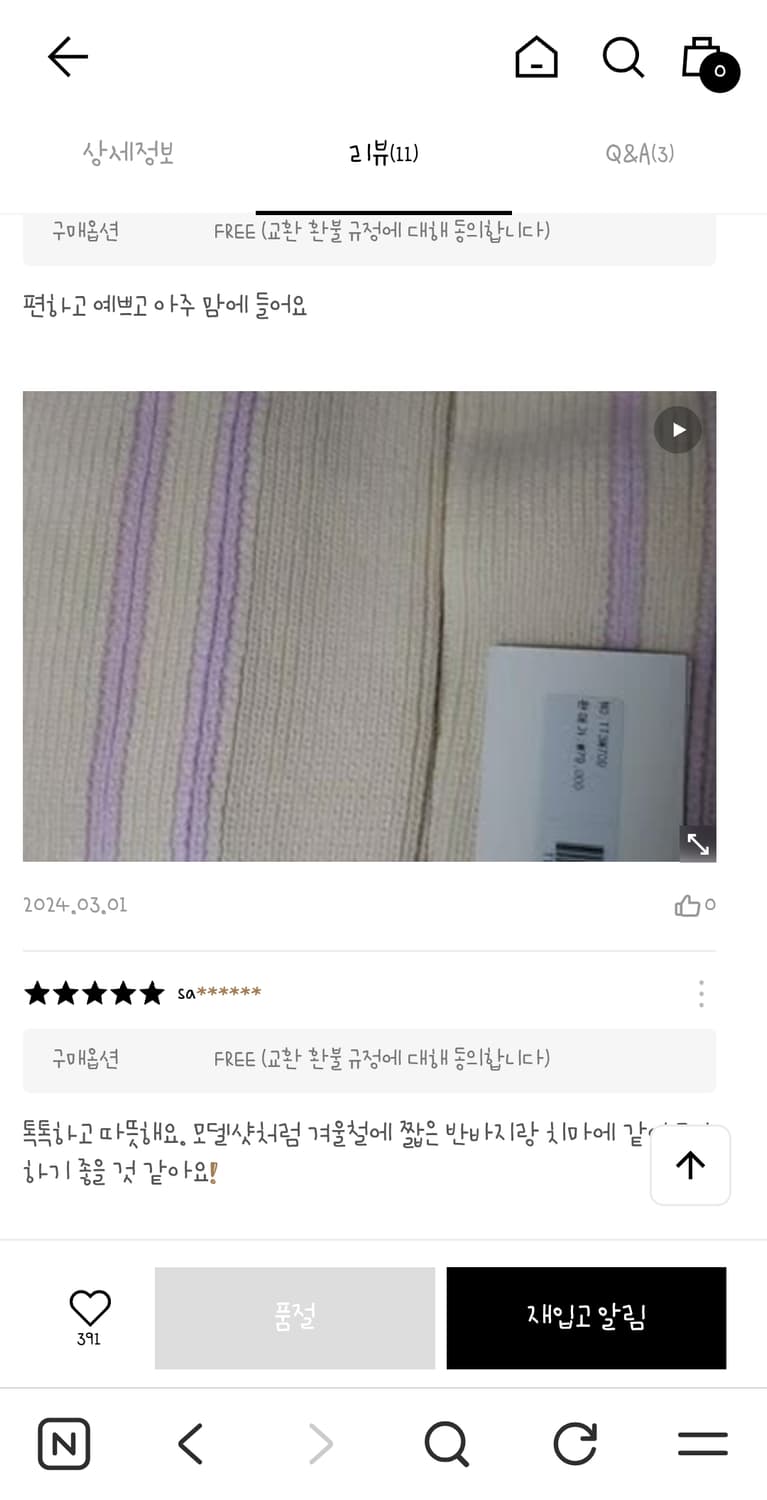Open the three-dot menu on sa****** review
Viewport: 767px width, 1500px height.
[x=701, y=993]
